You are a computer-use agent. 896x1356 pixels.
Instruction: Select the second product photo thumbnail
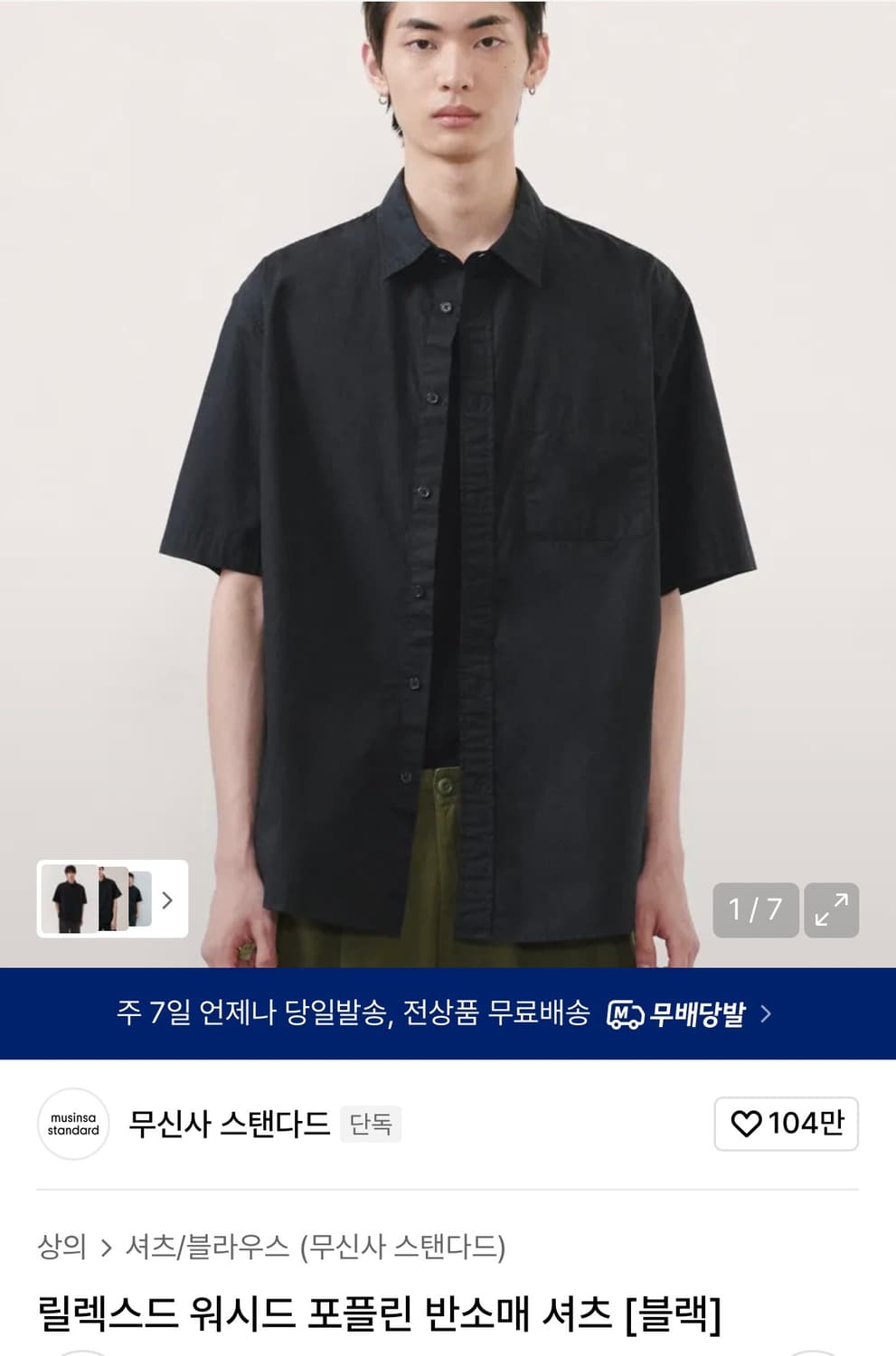click(x=113, y=899)
